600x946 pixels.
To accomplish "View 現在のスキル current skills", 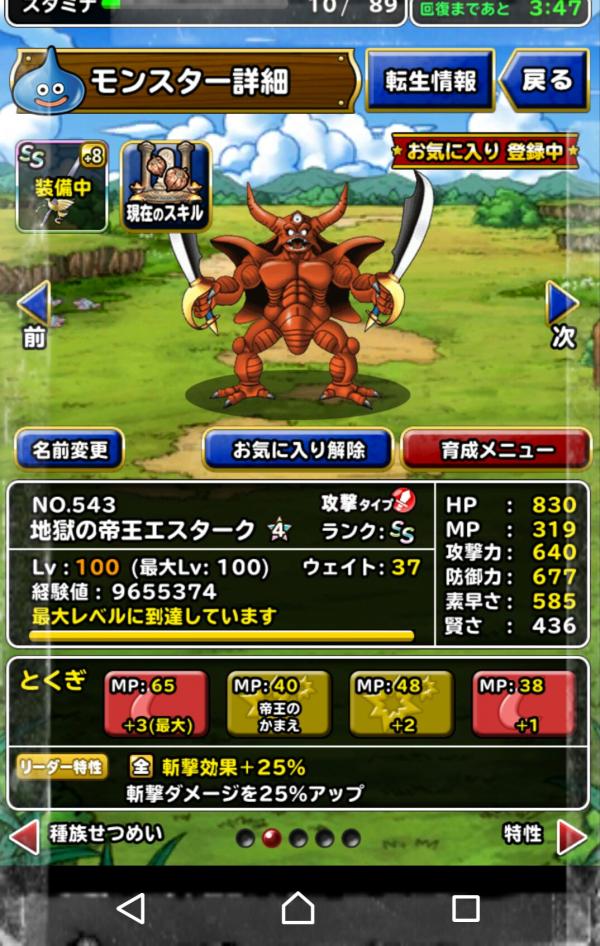I will coord(165,185).
